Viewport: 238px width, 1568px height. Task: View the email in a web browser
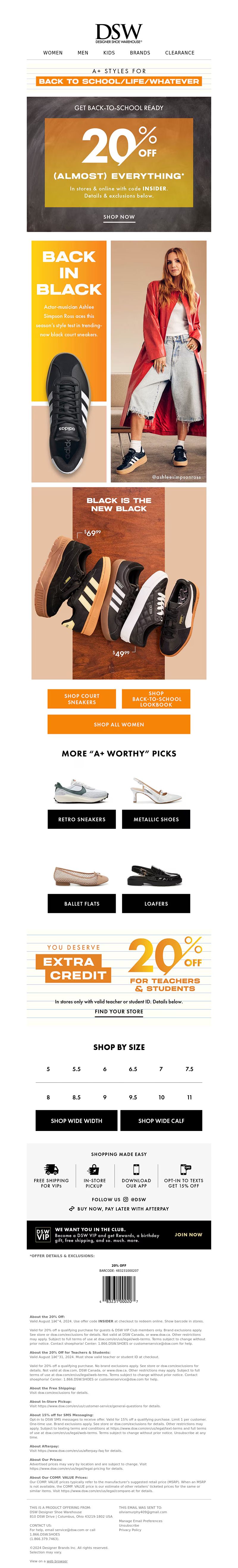click(57, 1561)
